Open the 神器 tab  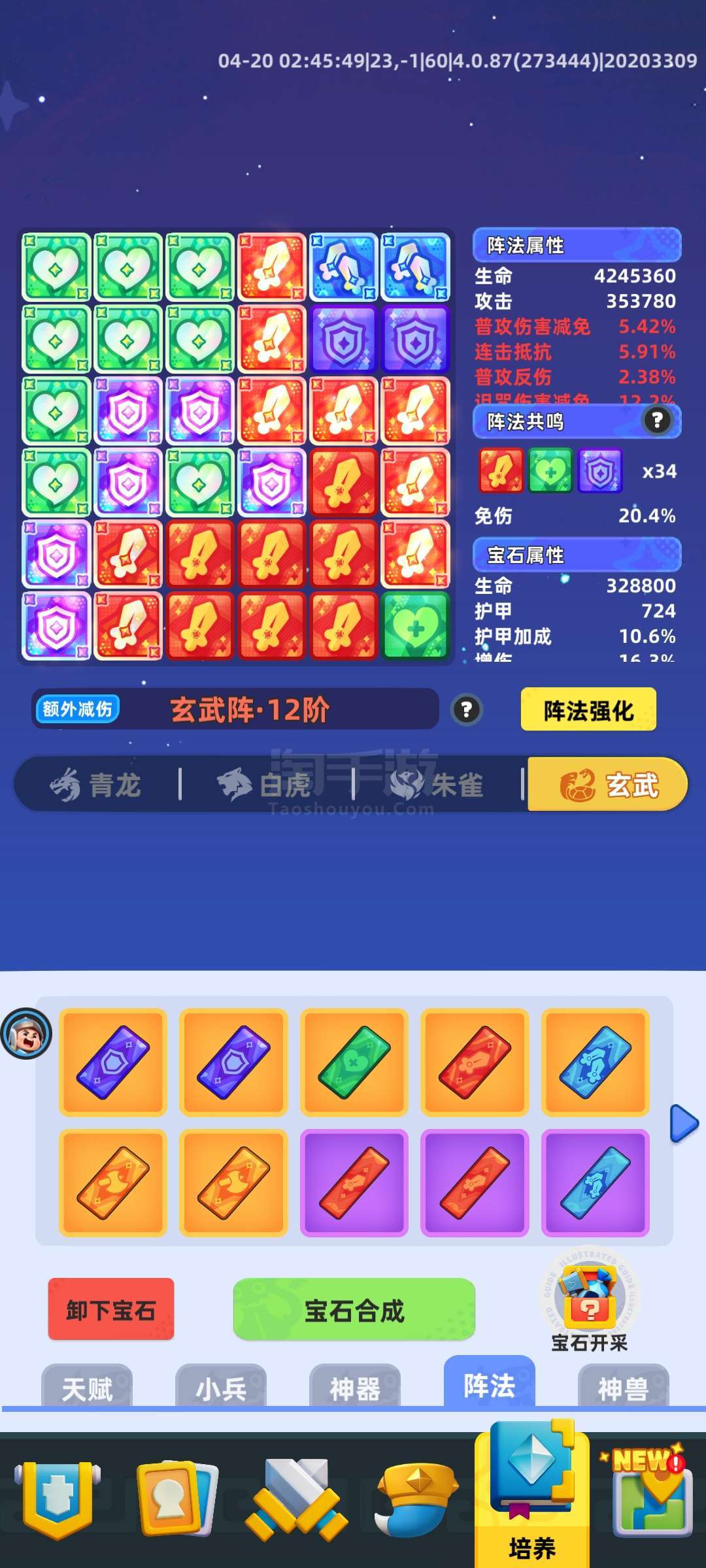click(355, 1388)
